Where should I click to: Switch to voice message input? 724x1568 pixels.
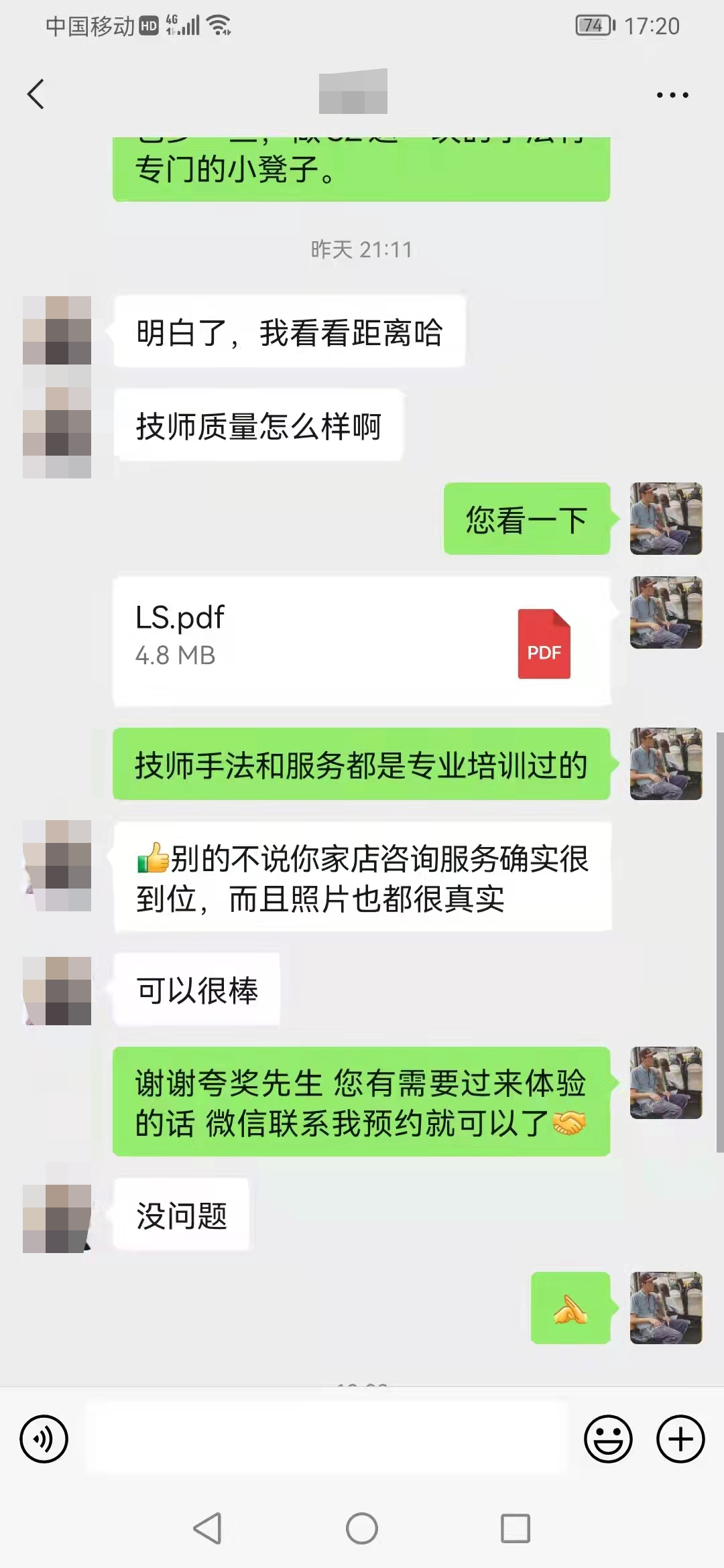point(44,1439)
